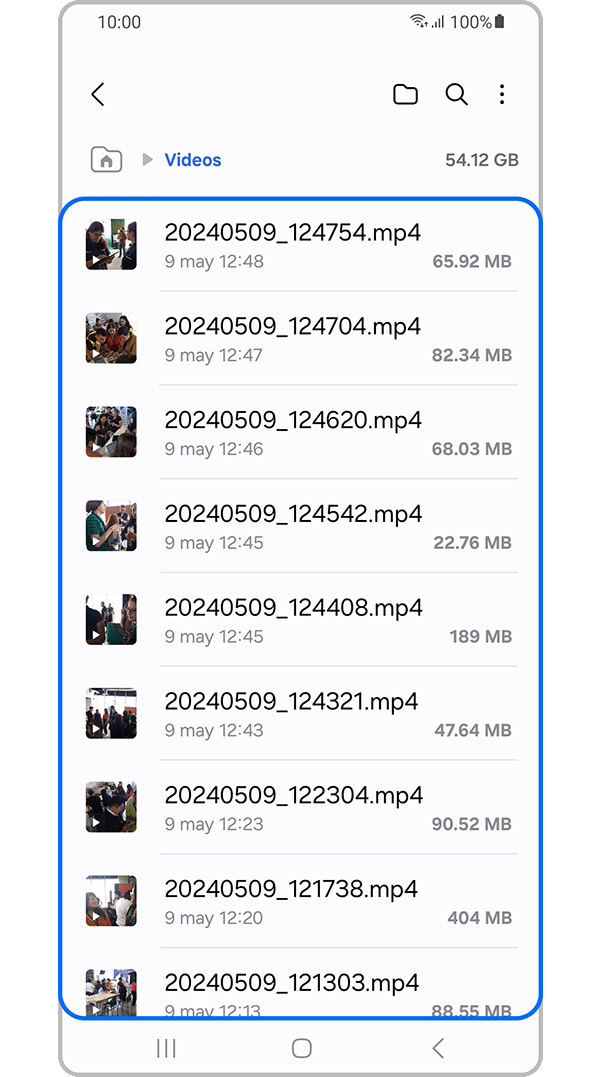Tap the folder icon in the toolbar
This screenshot has width=600, height=1077.
pos(405,95)
